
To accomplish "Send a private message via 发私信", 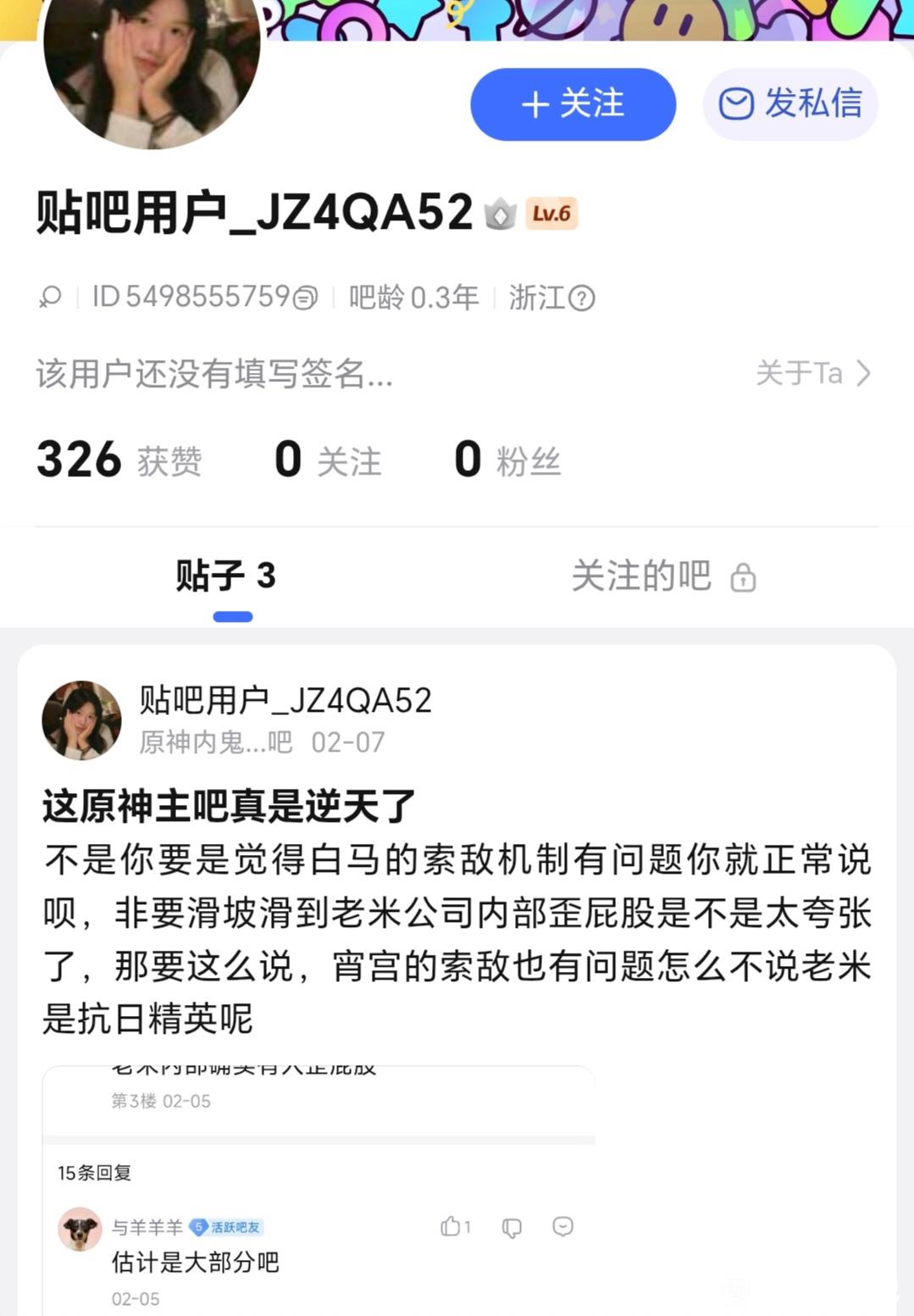I will click(x=790, y=104).
